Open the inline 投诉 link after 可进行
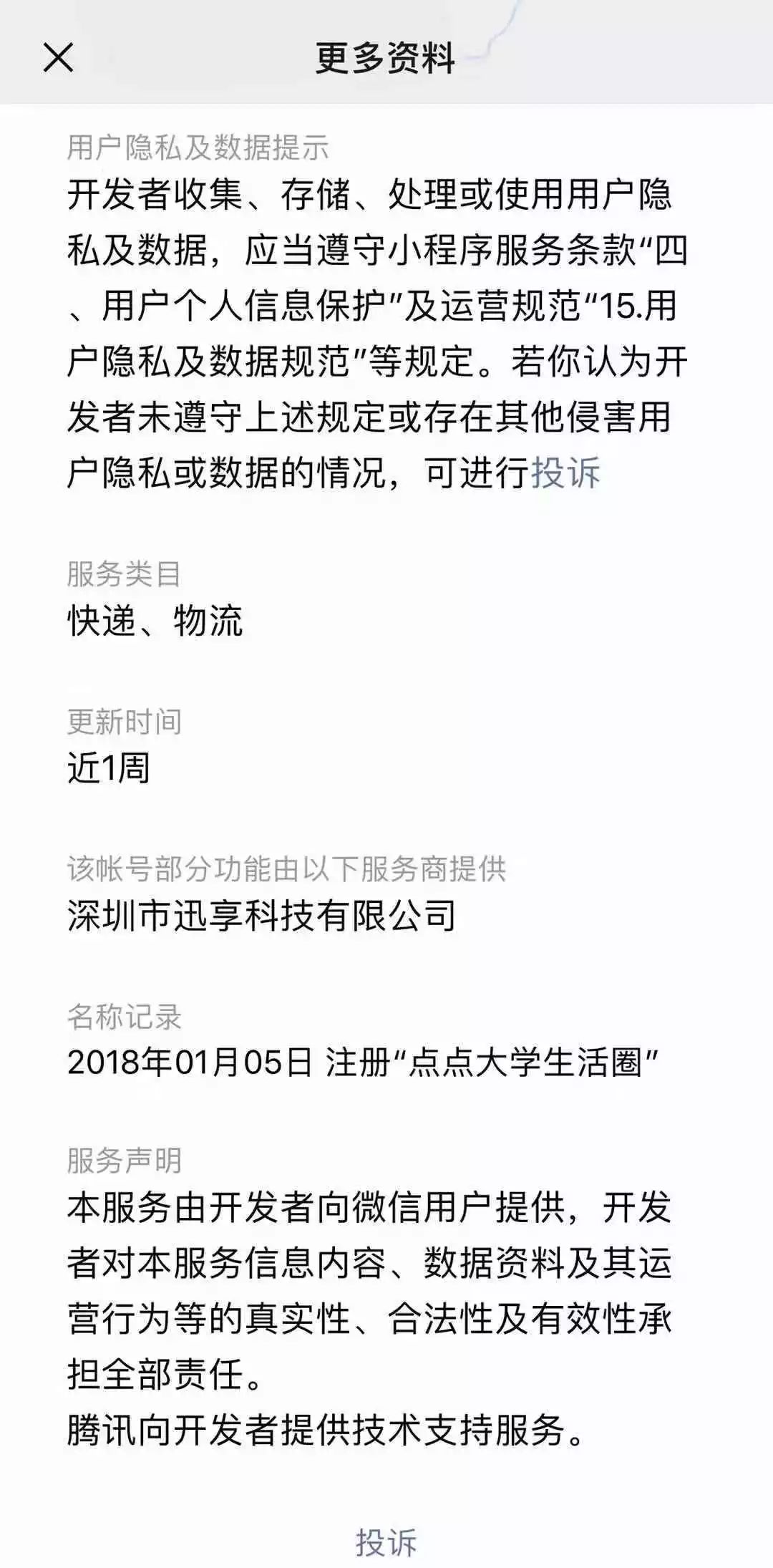 565,473
